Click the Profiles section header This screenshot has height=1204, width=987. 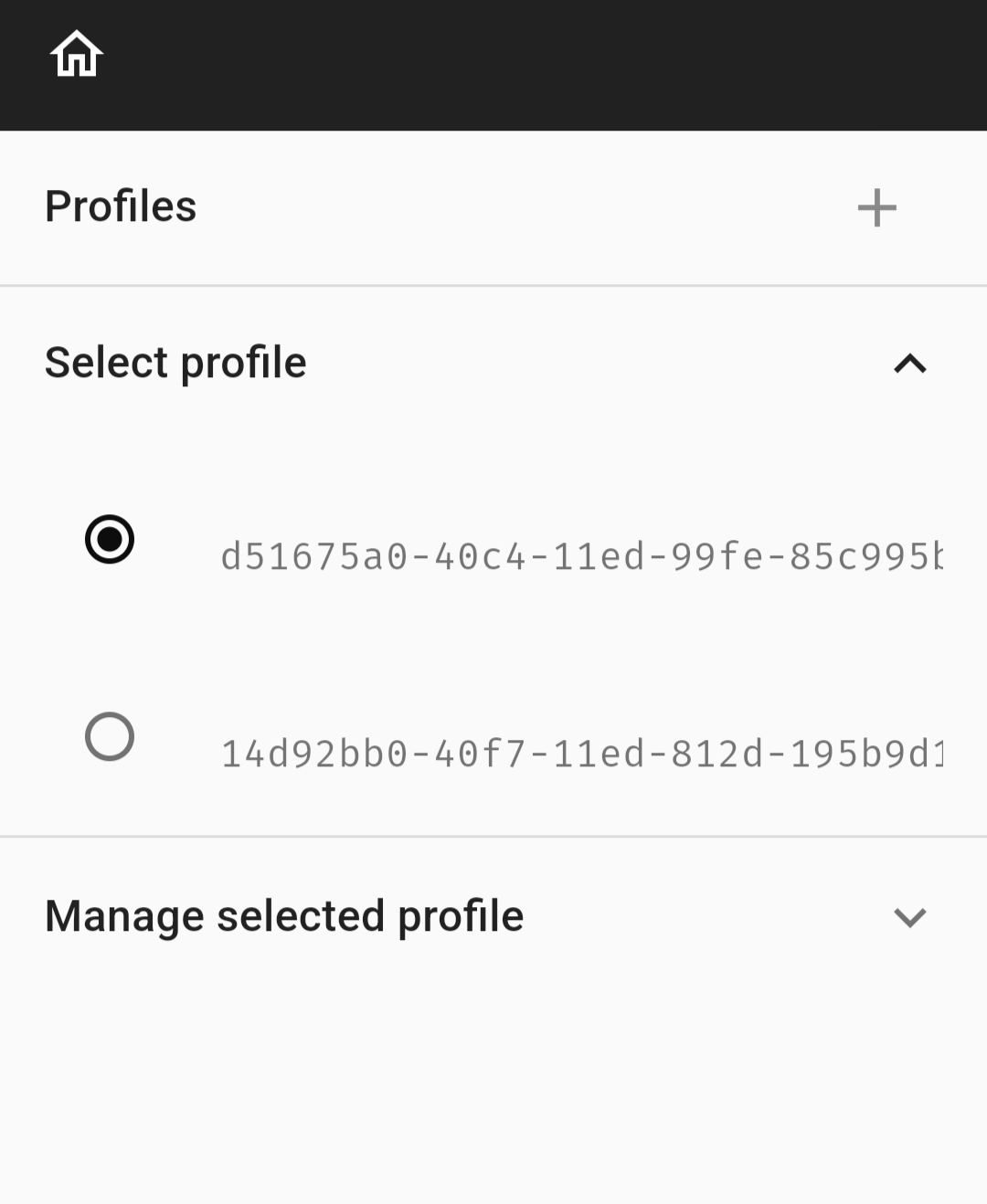click(122, 206)
